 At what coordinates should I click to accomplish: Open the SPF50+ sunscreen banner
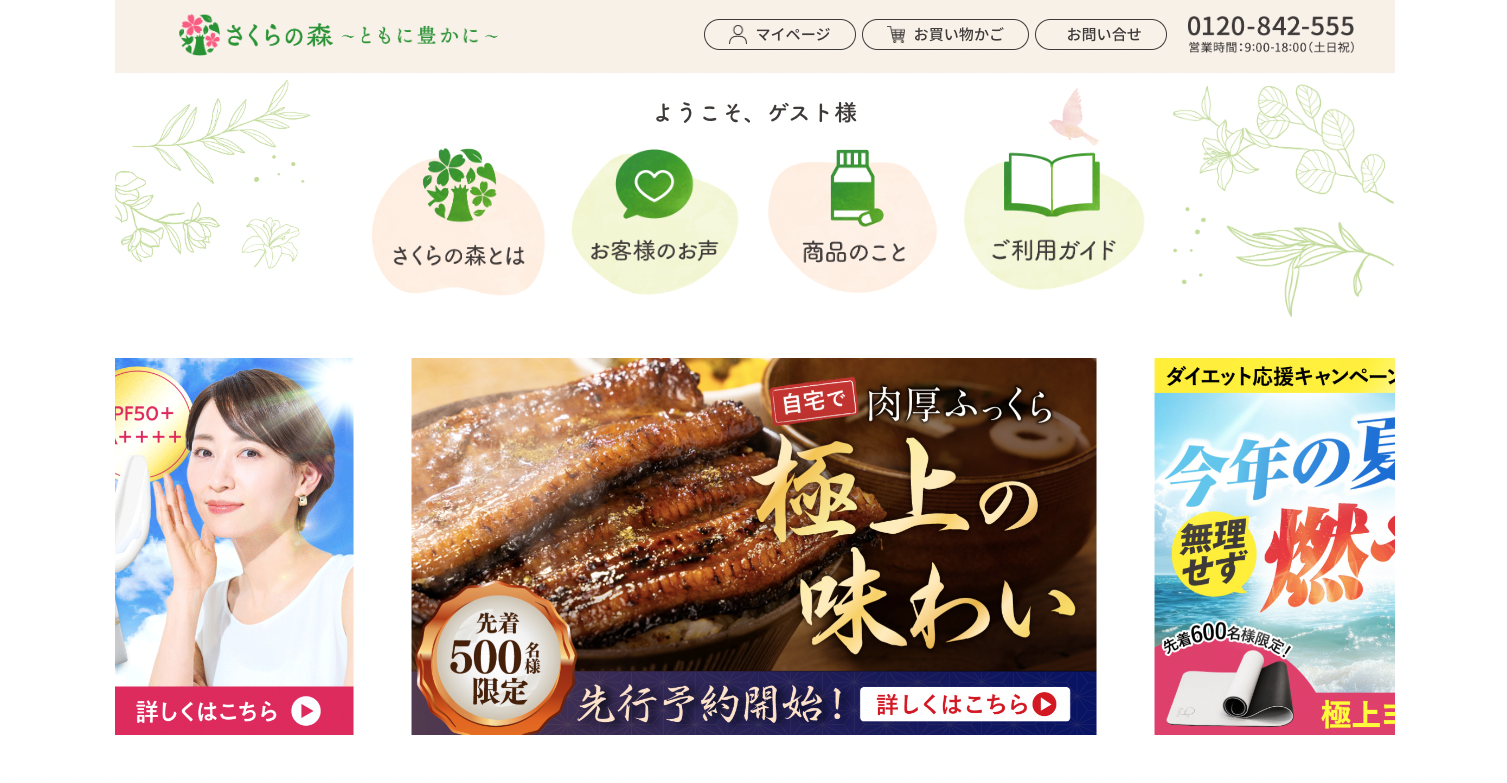(234, 546)
